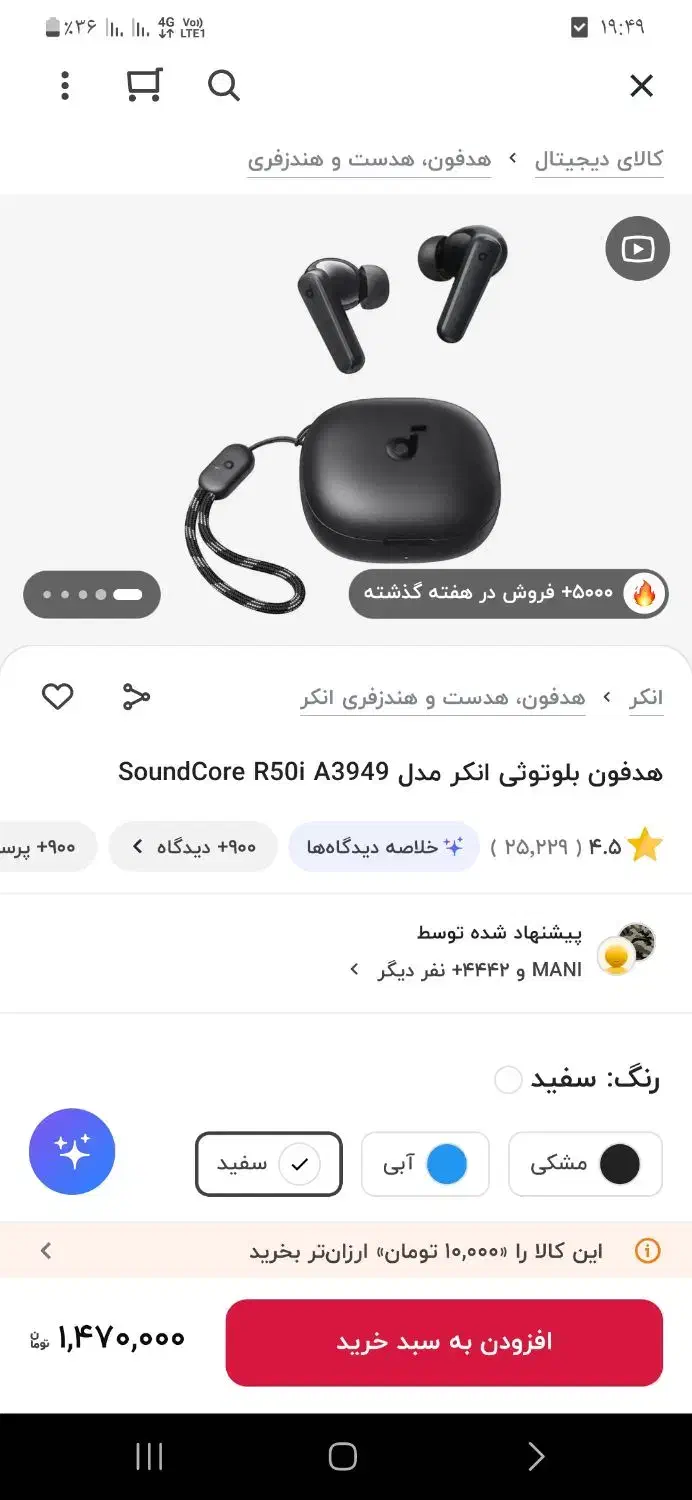Select the سفید color option

click(x=268, y=1164)
